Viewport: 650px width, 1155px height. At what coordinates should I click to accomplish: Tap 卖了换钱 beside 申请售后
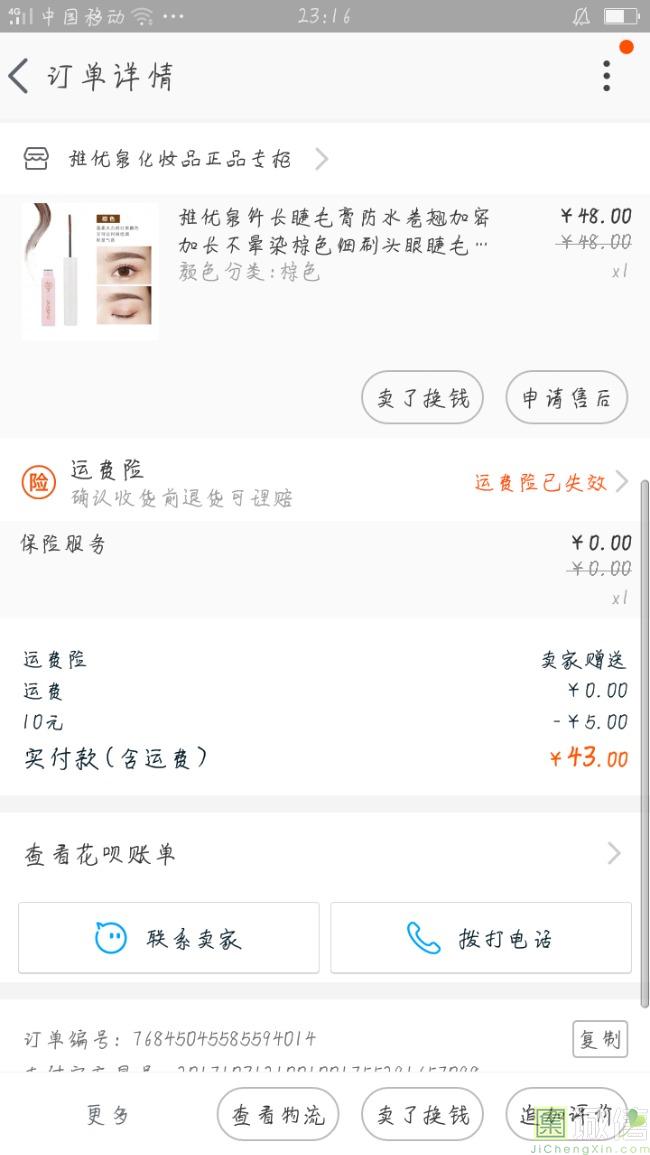pos(422,397)
